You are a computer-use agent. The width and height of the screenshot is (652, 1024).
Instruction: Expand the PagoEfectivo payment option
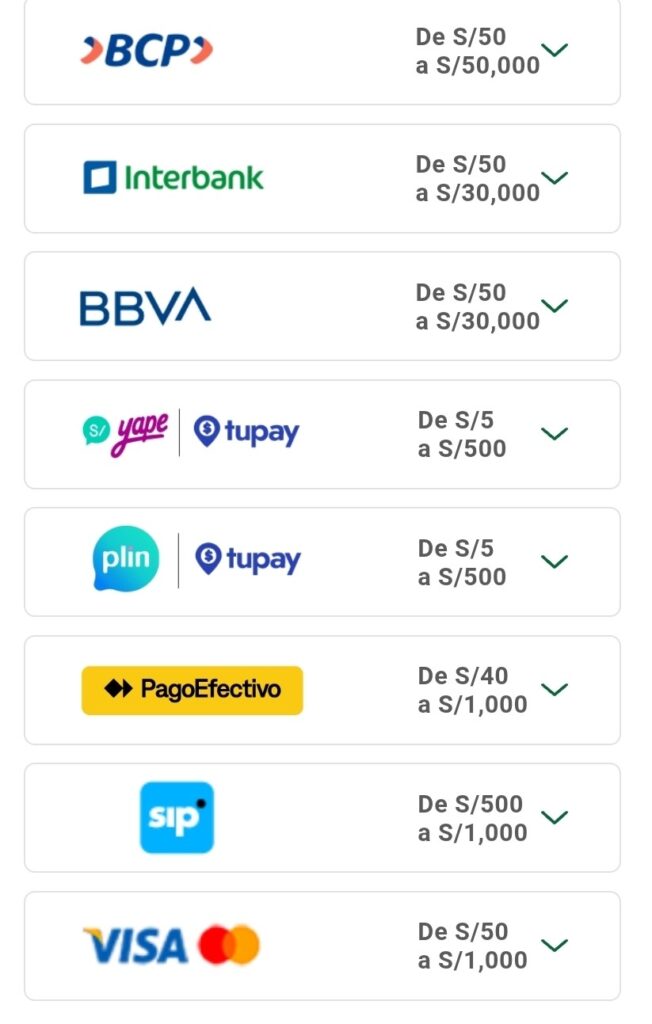click(553, 689)
